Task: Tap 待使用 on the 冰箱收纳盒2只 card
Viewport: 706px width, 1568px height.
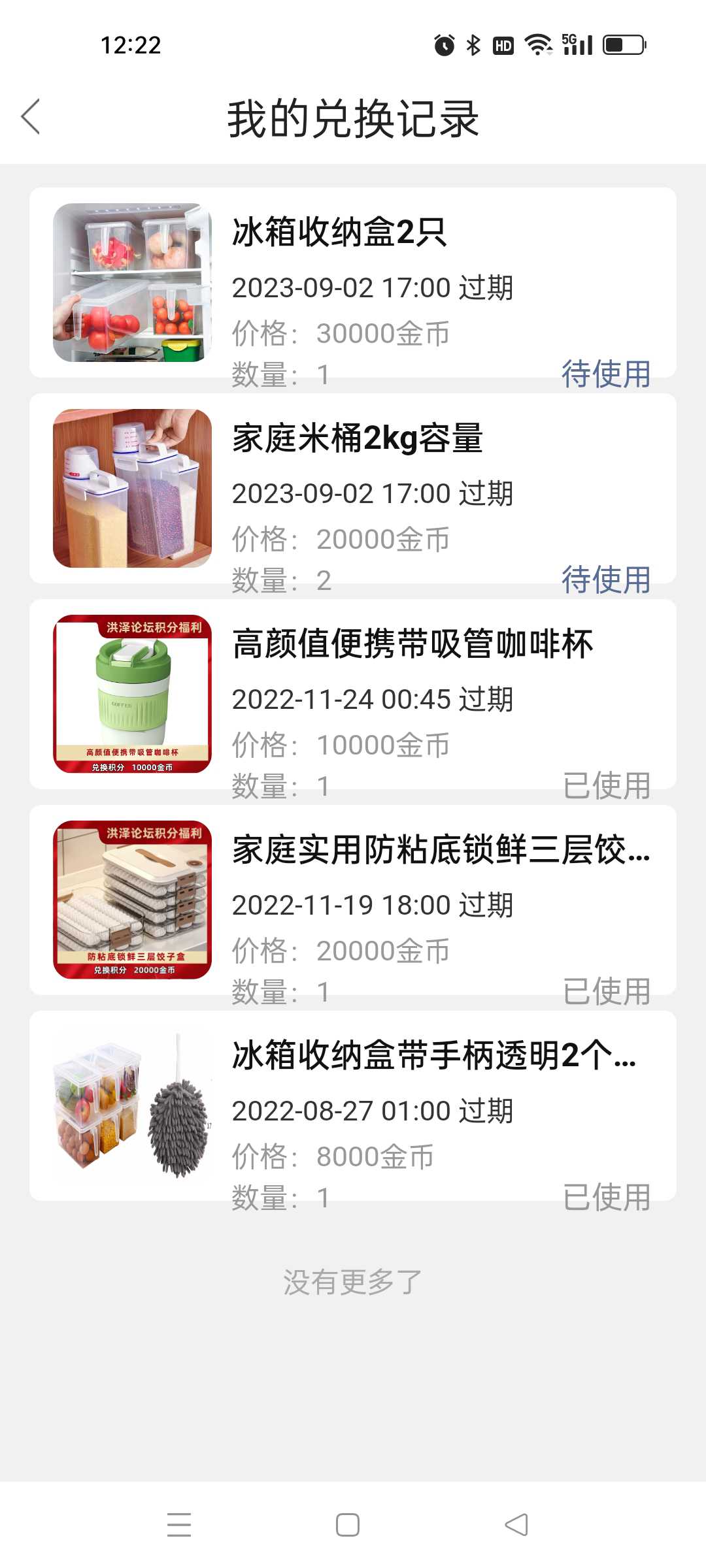Action: point(606,374)
